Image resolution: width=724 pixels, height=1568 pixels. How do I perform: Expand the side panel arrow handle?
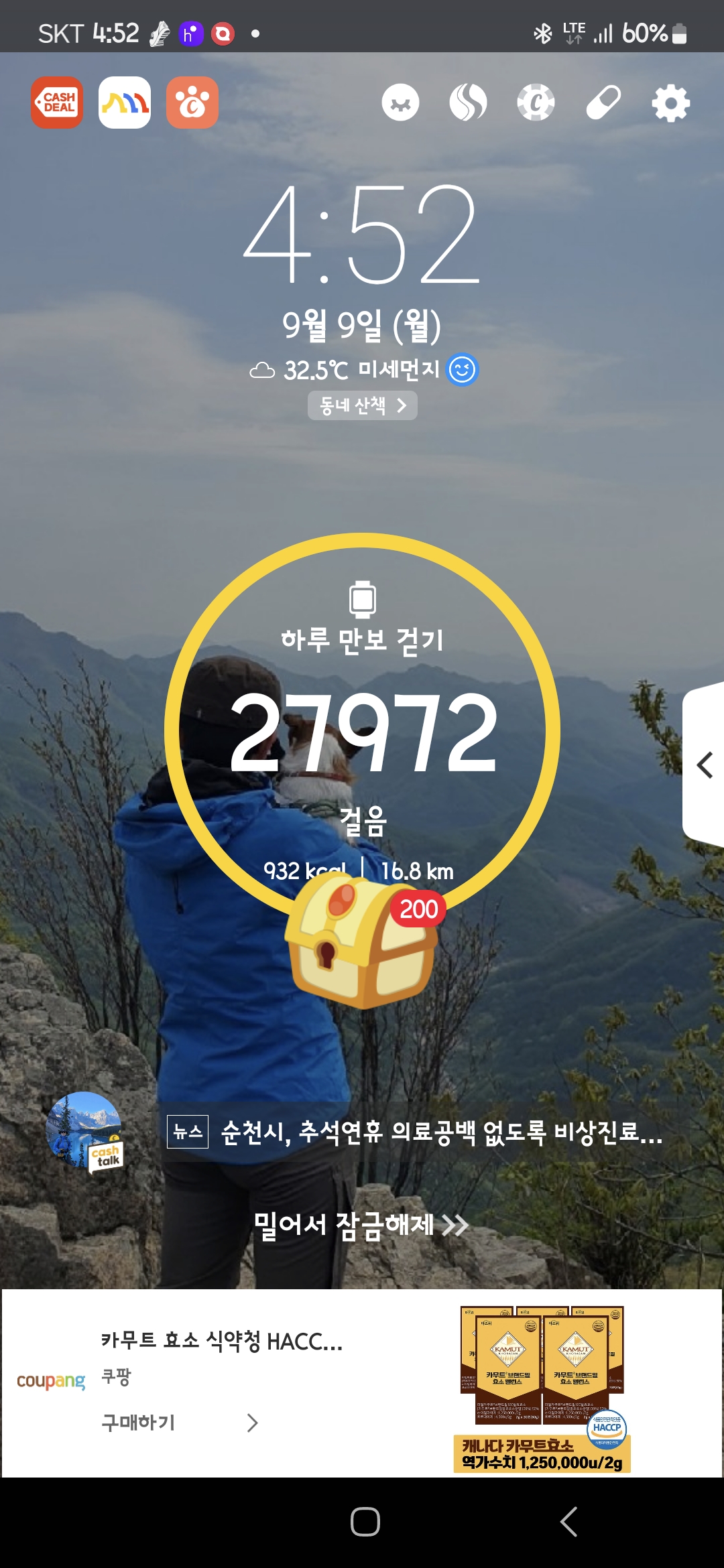coord(704,765)
